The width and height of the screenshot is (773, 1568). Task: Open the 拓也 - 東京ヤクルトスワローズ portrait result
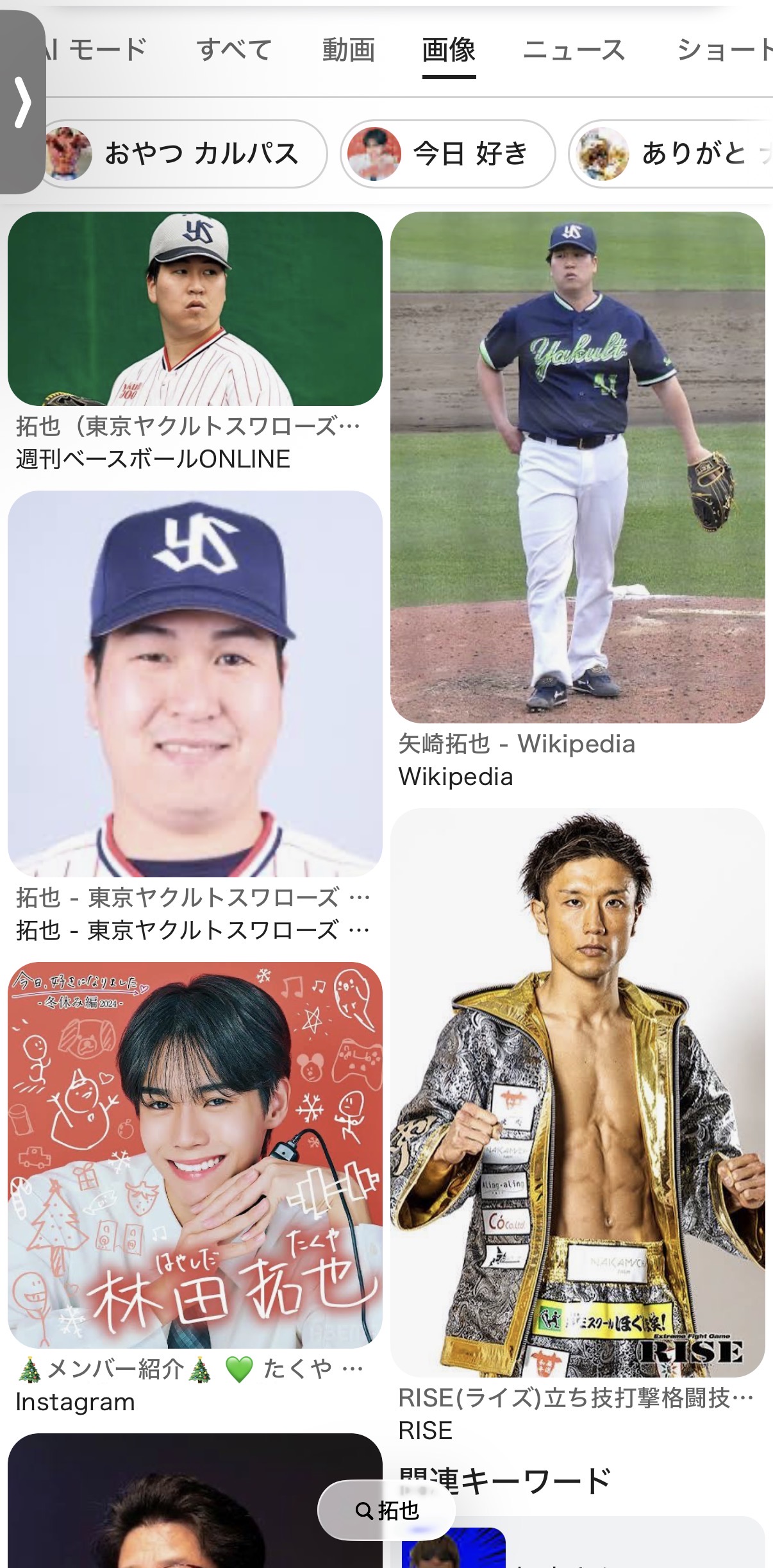tap(195, 684)
